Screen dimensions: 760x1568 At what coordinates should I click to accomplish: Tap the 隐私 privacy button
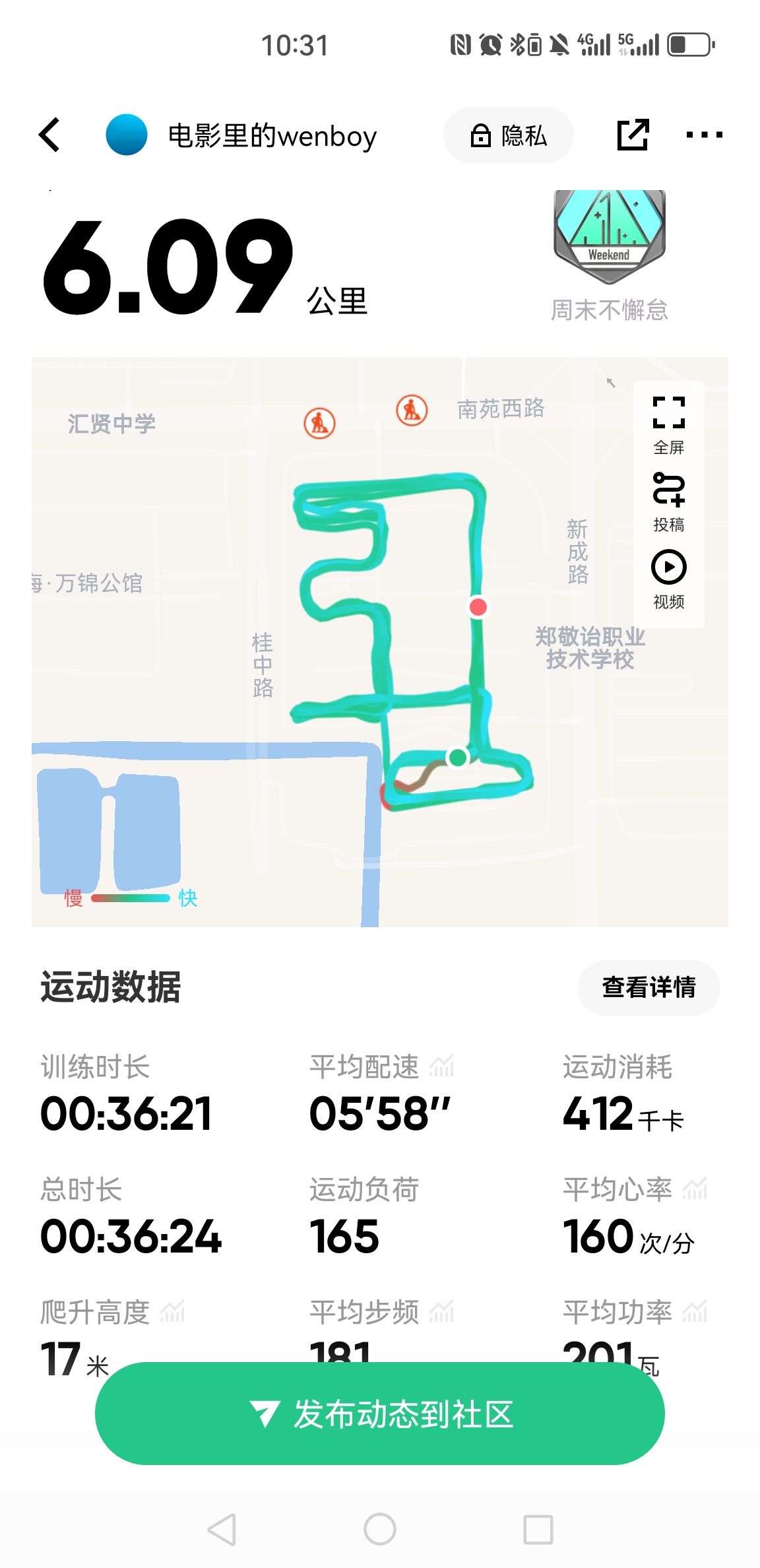point(508,135)
